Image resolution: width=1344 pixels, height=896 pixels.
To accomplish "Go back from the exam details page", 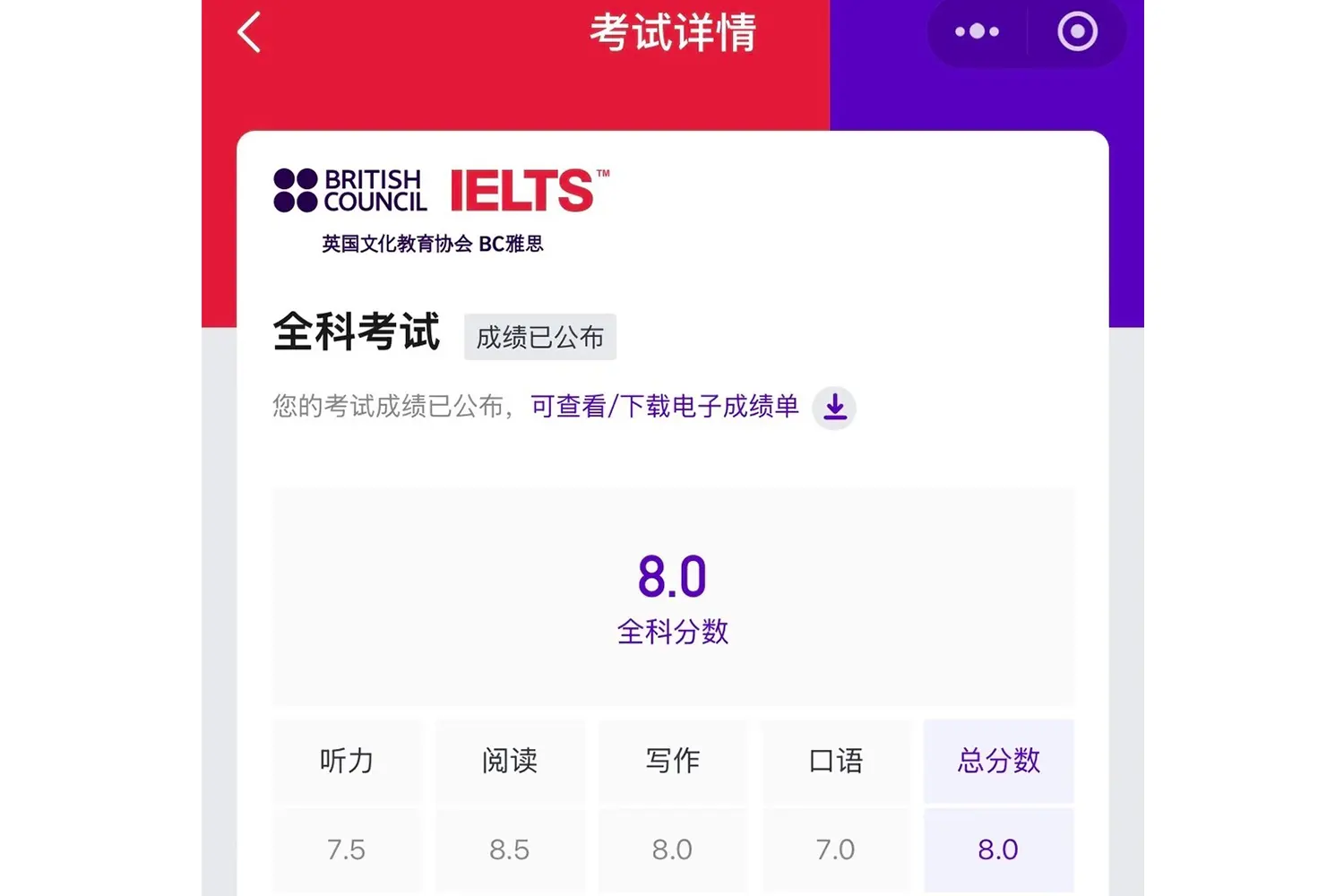I will coord(249,33).
